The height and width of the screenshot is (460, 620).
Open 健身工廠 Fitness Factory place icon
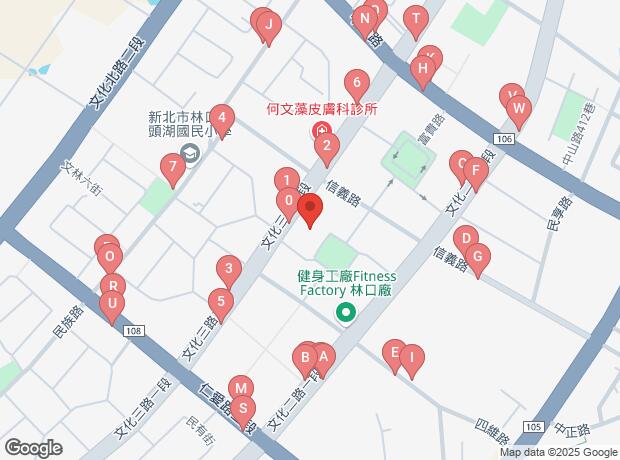(x=346, y=314)
